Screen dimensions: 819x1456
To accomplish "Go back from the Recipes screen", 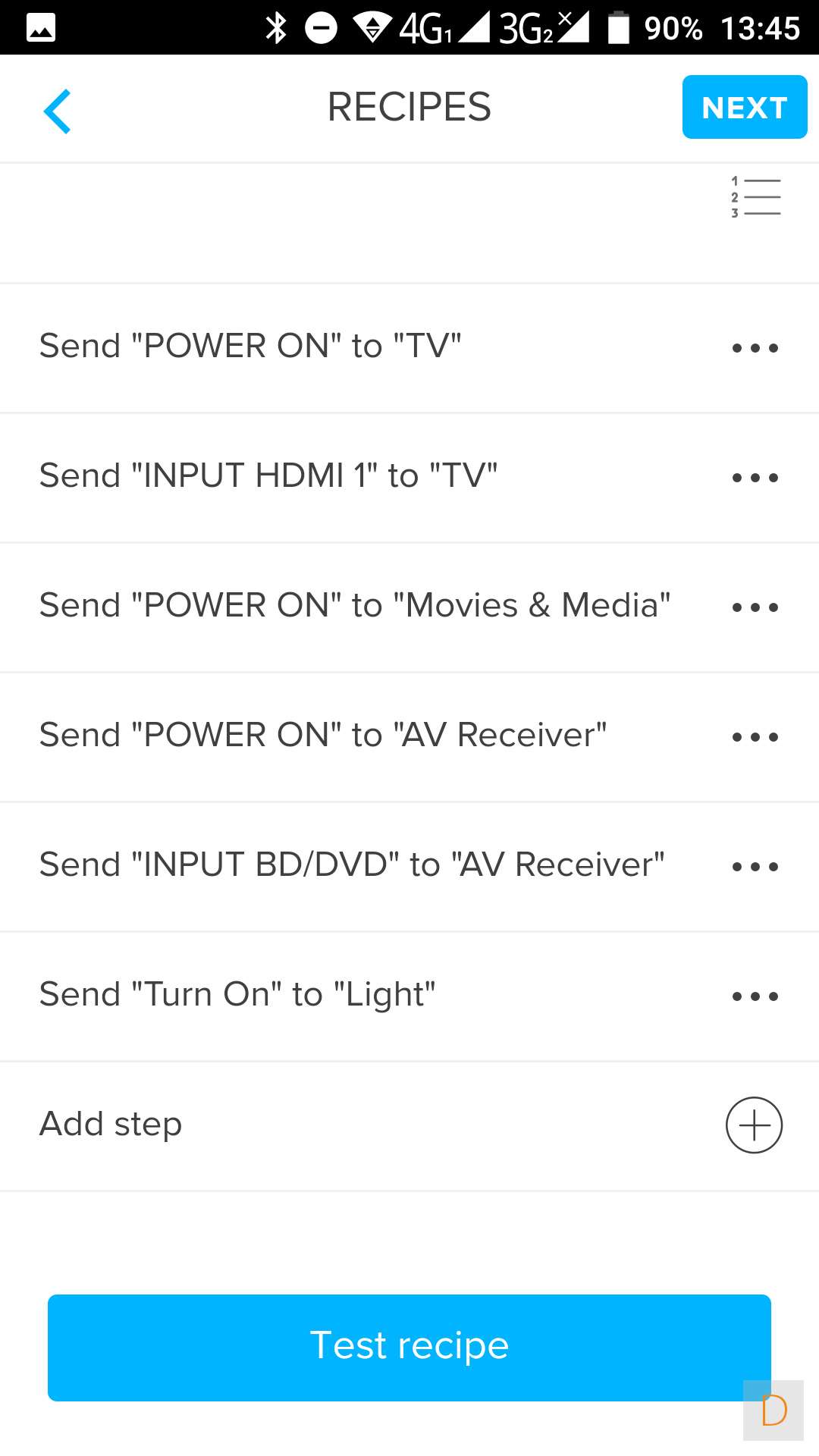I will coord(58,111).
